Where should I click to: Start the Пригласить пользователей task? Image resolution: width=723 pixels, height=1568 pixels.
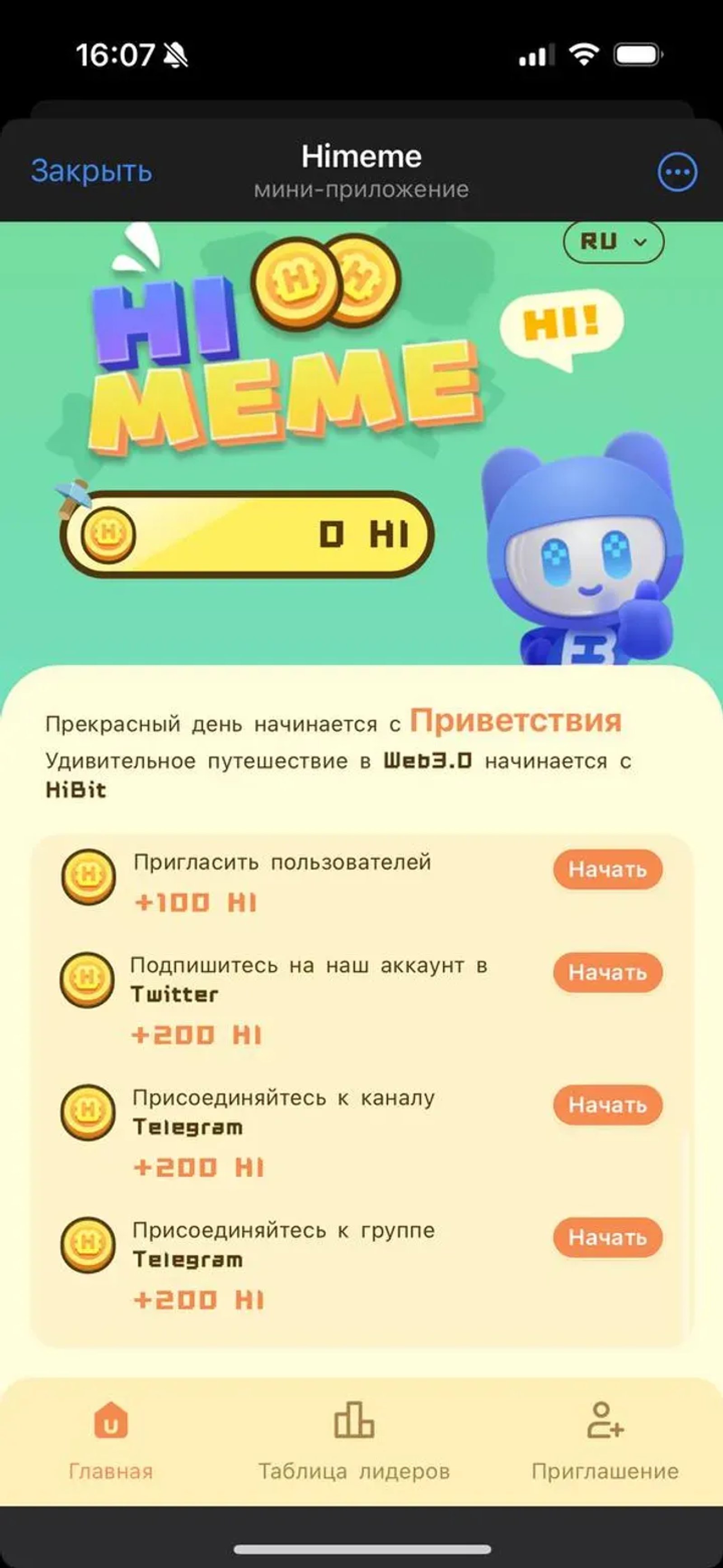pyautogui.click(x=610, y=870)
